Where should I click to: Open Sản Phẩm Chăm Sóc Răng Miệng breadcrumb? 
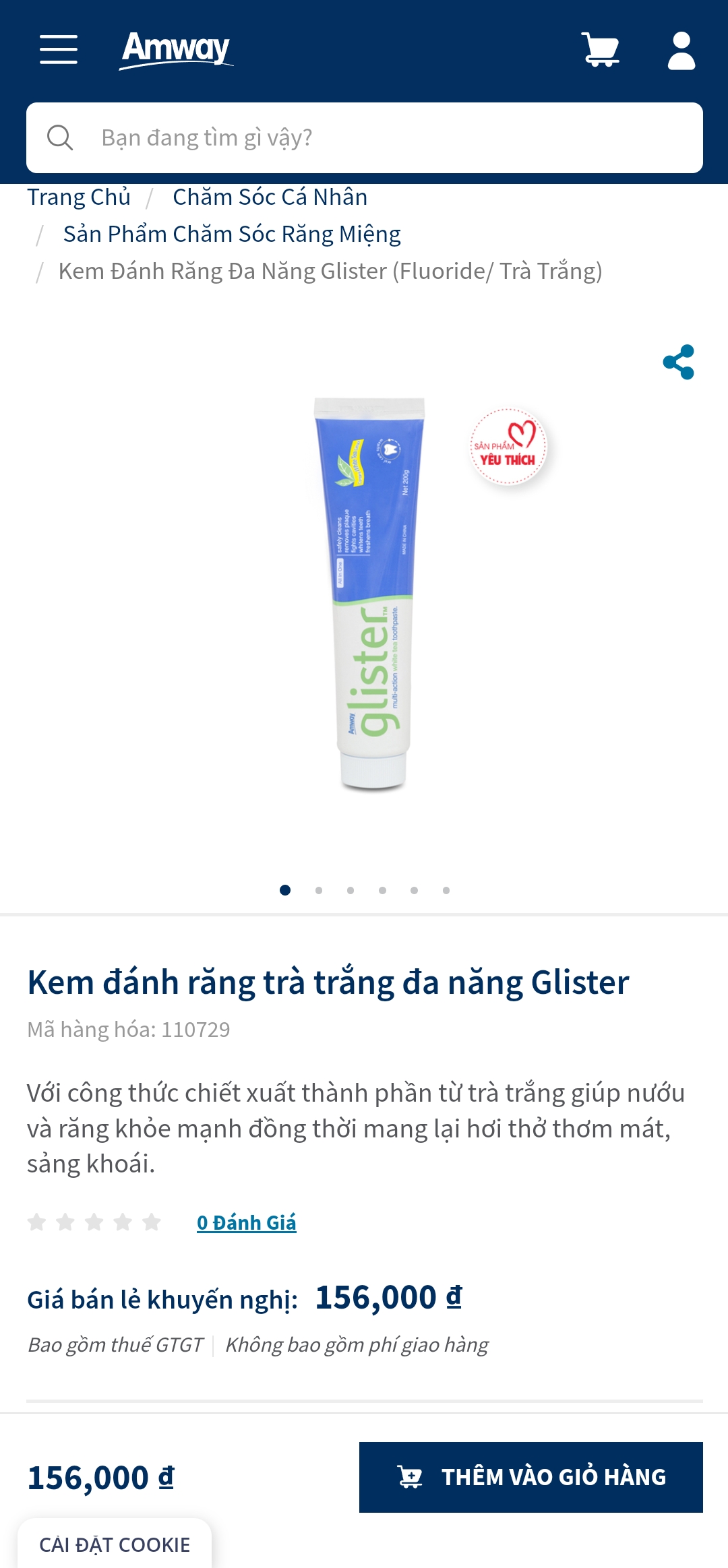point(232,234)
